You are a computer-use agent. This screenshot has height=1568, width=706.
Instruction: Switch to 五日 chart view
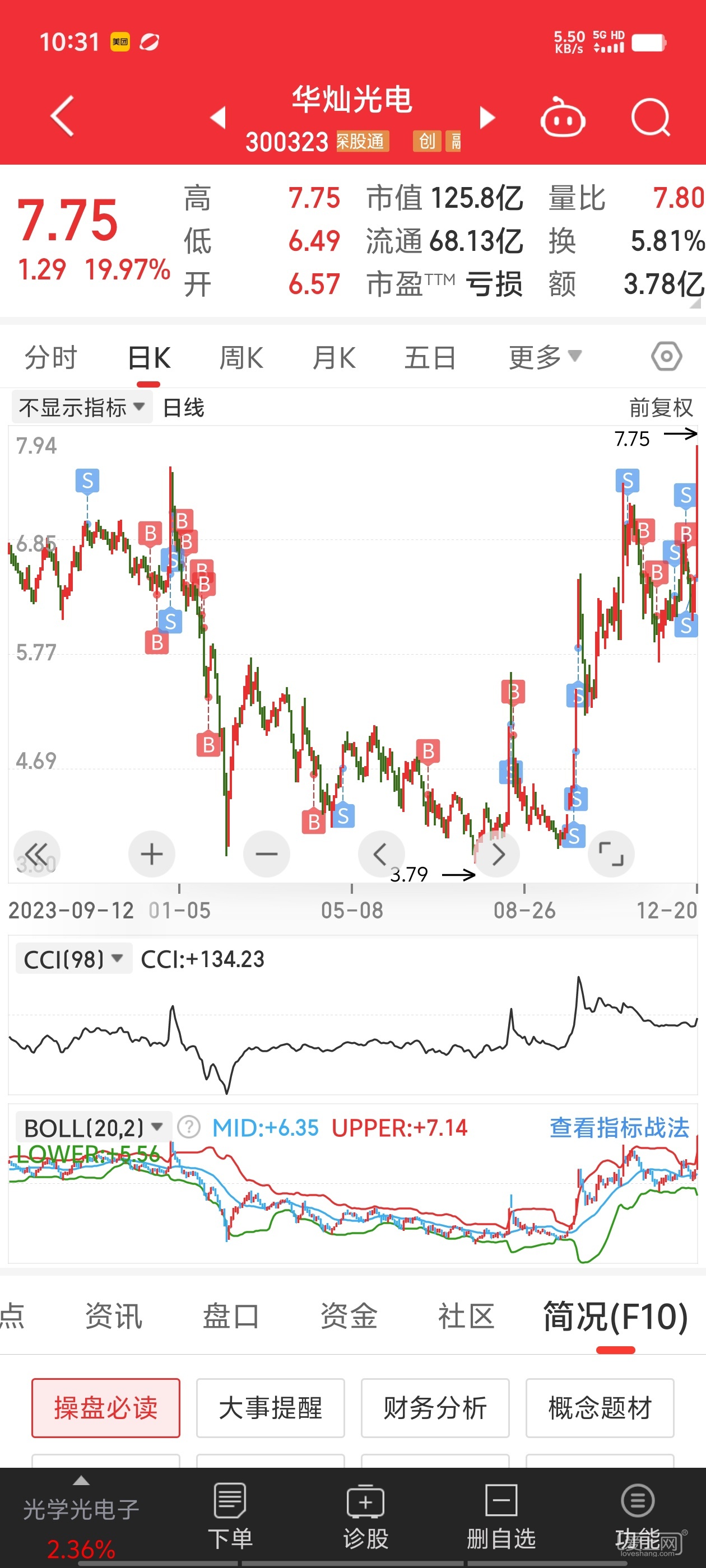pos(430,357)
